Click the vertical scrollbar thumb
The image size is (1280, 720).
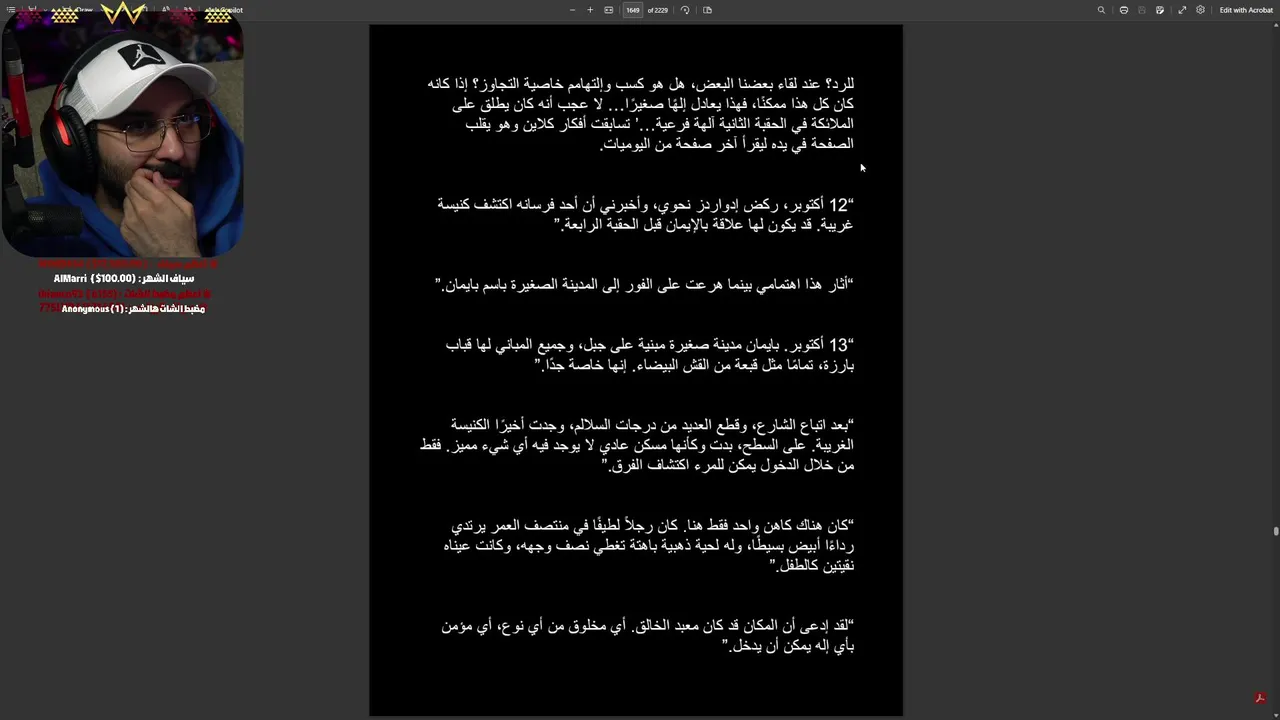[1276, 531]
